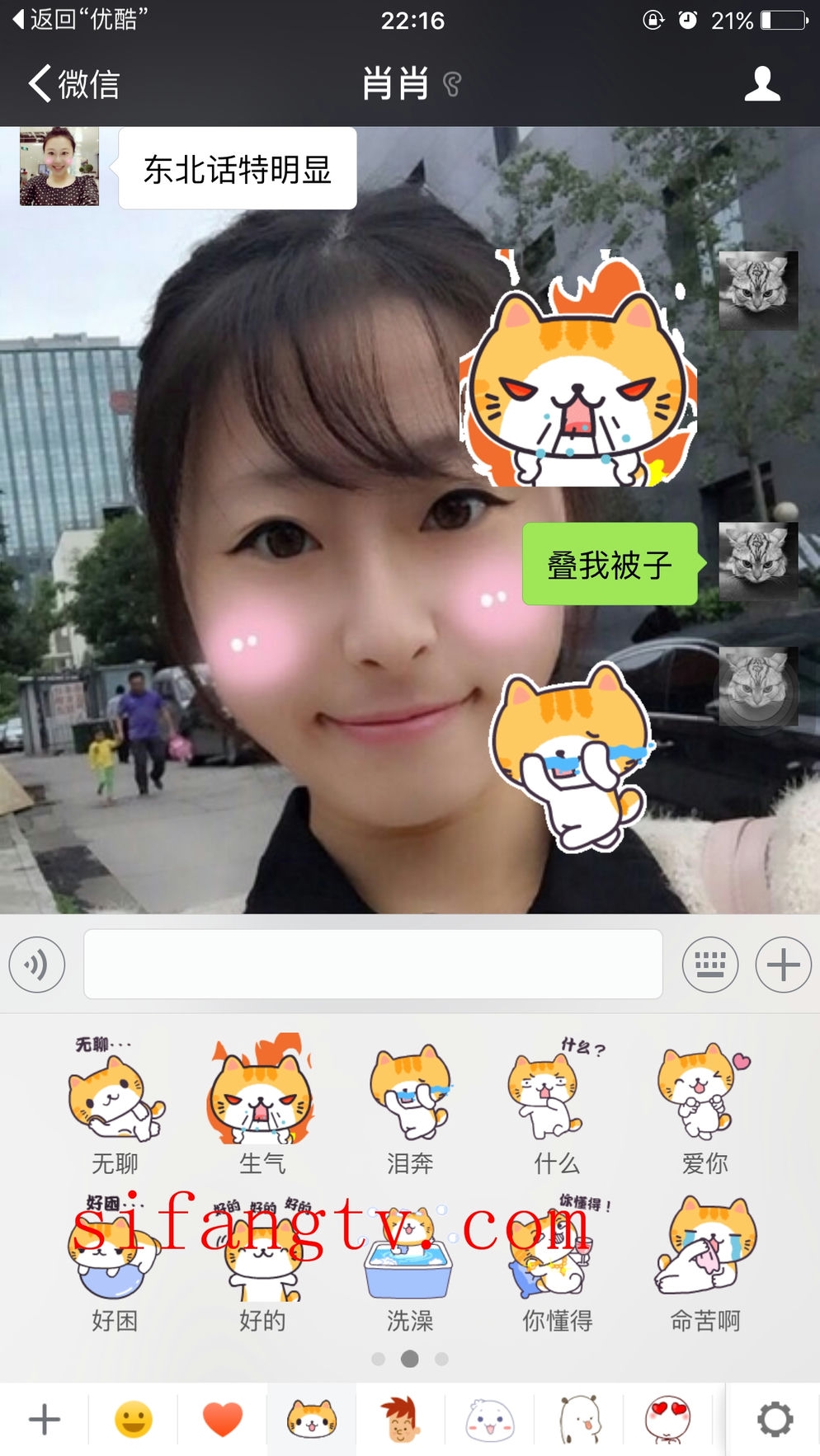Tap the message text field
Image resolution: width=820 pixels, height=1456 pixels.
coord(373,964)
